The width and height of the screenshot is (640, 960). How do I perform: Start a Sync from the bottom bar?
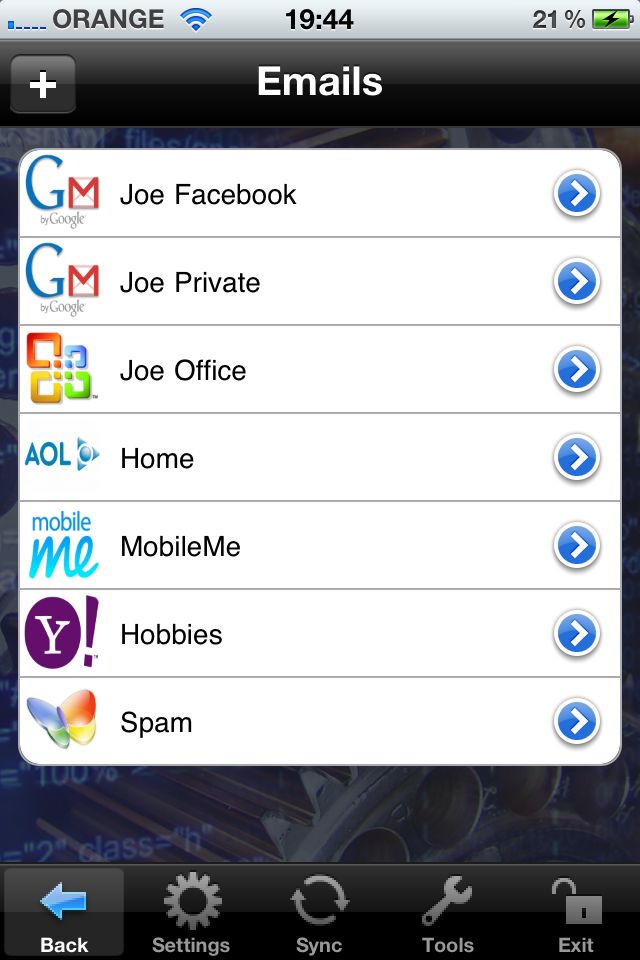coord(319,912)
